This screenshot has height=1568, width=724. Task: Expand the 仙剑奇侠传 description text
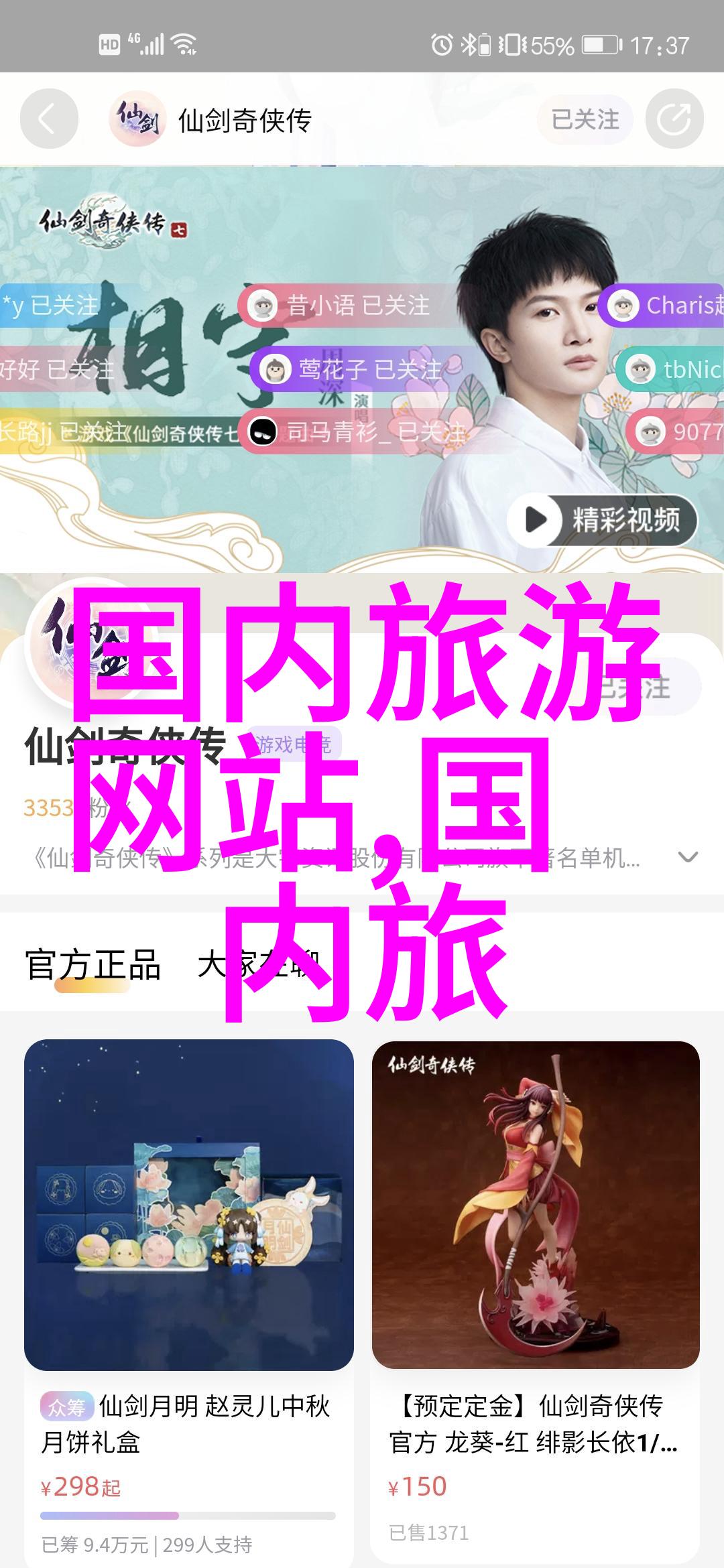pyautogui.click(x=688, y=857)
